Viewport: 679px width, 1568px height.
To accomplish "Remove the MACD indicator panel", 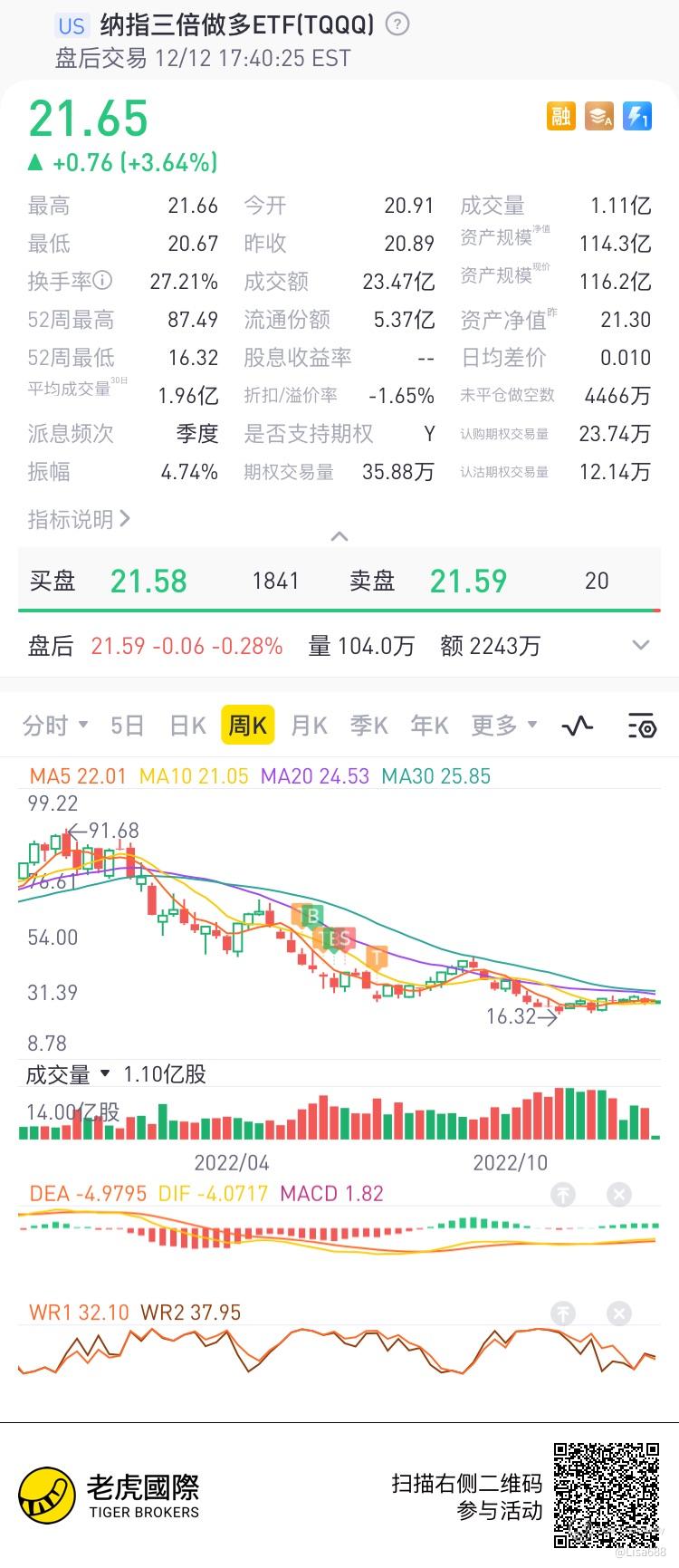I will (x=619, y=1195).
